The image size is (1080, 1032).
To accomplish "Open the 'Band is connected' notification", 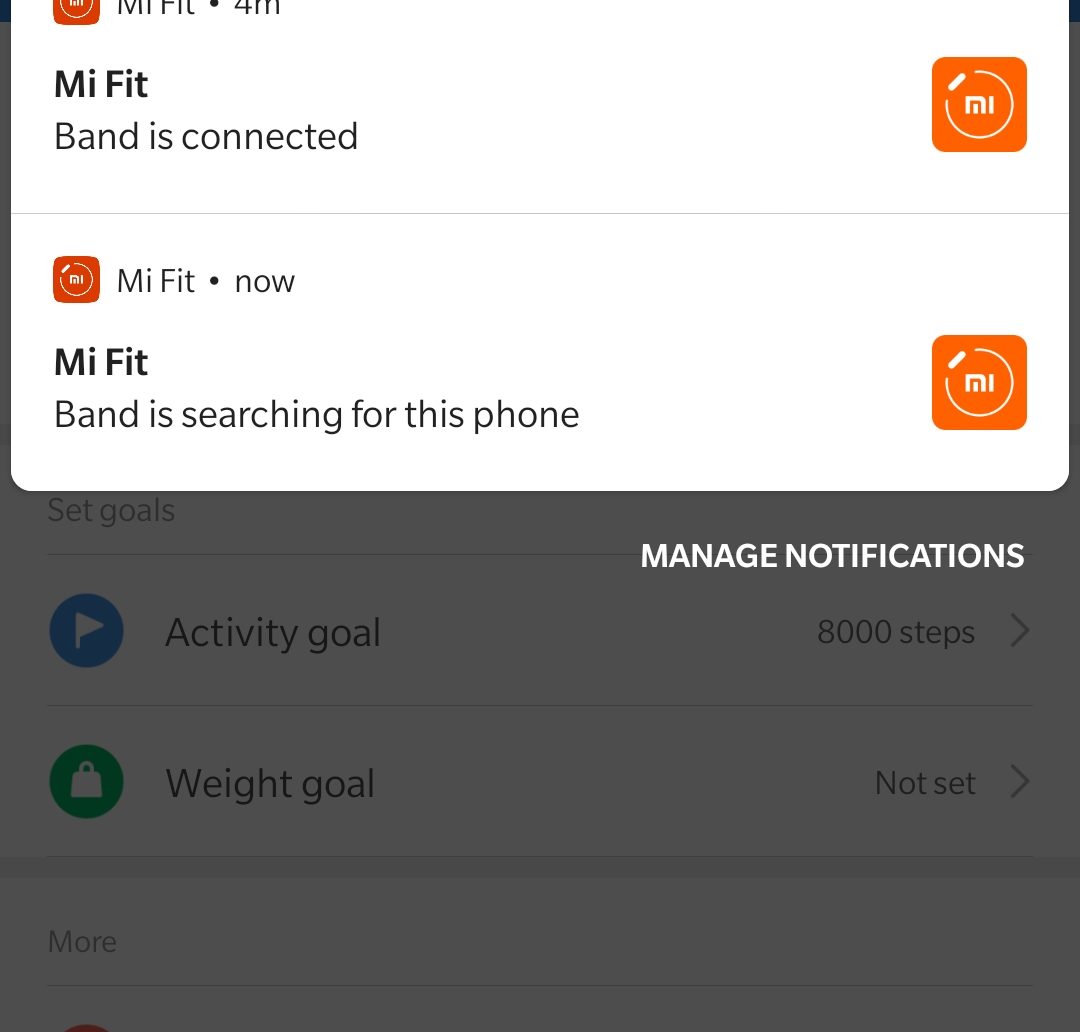I will [206, 136].
